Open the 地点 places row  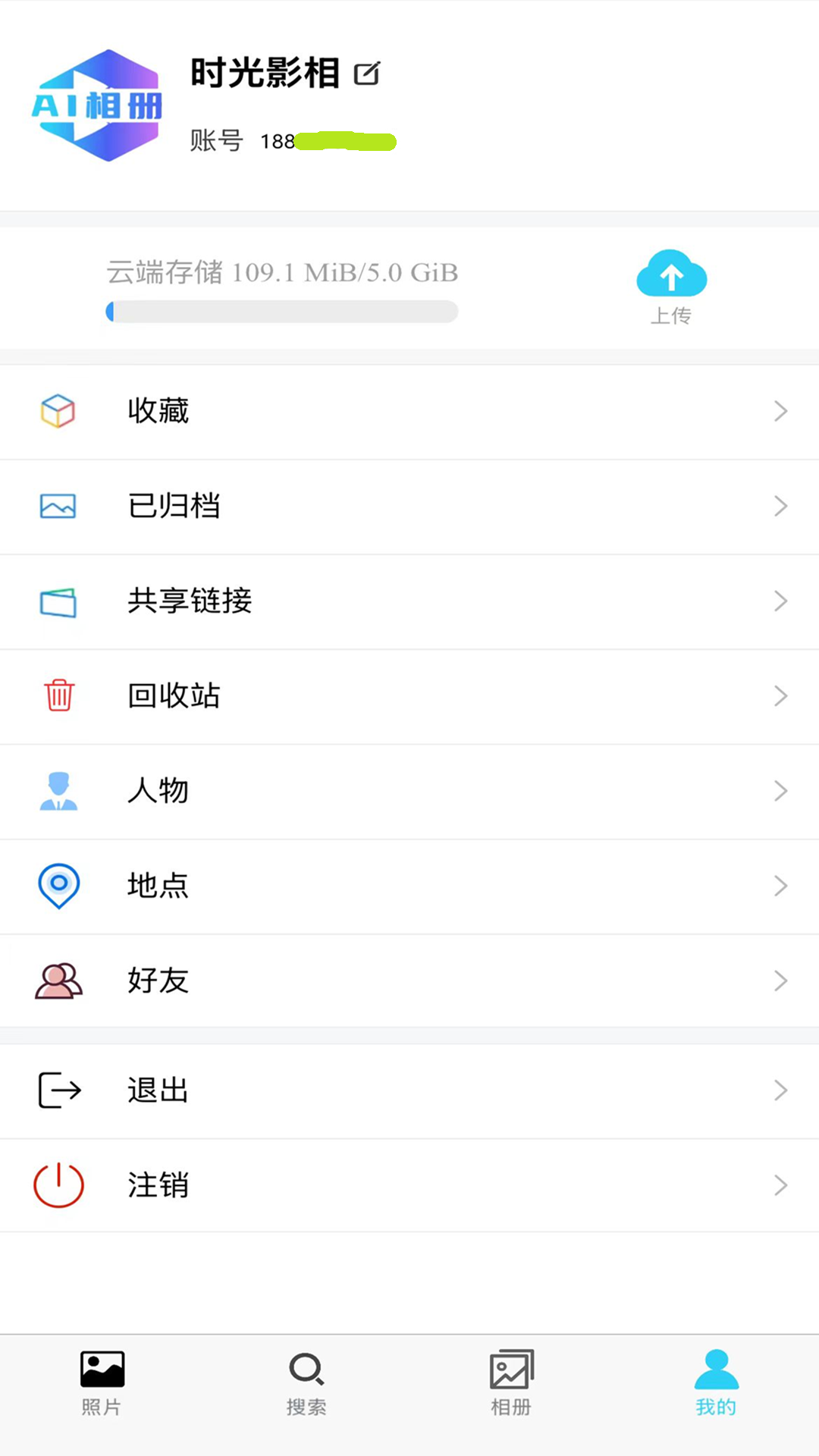[x=409, y=886]
